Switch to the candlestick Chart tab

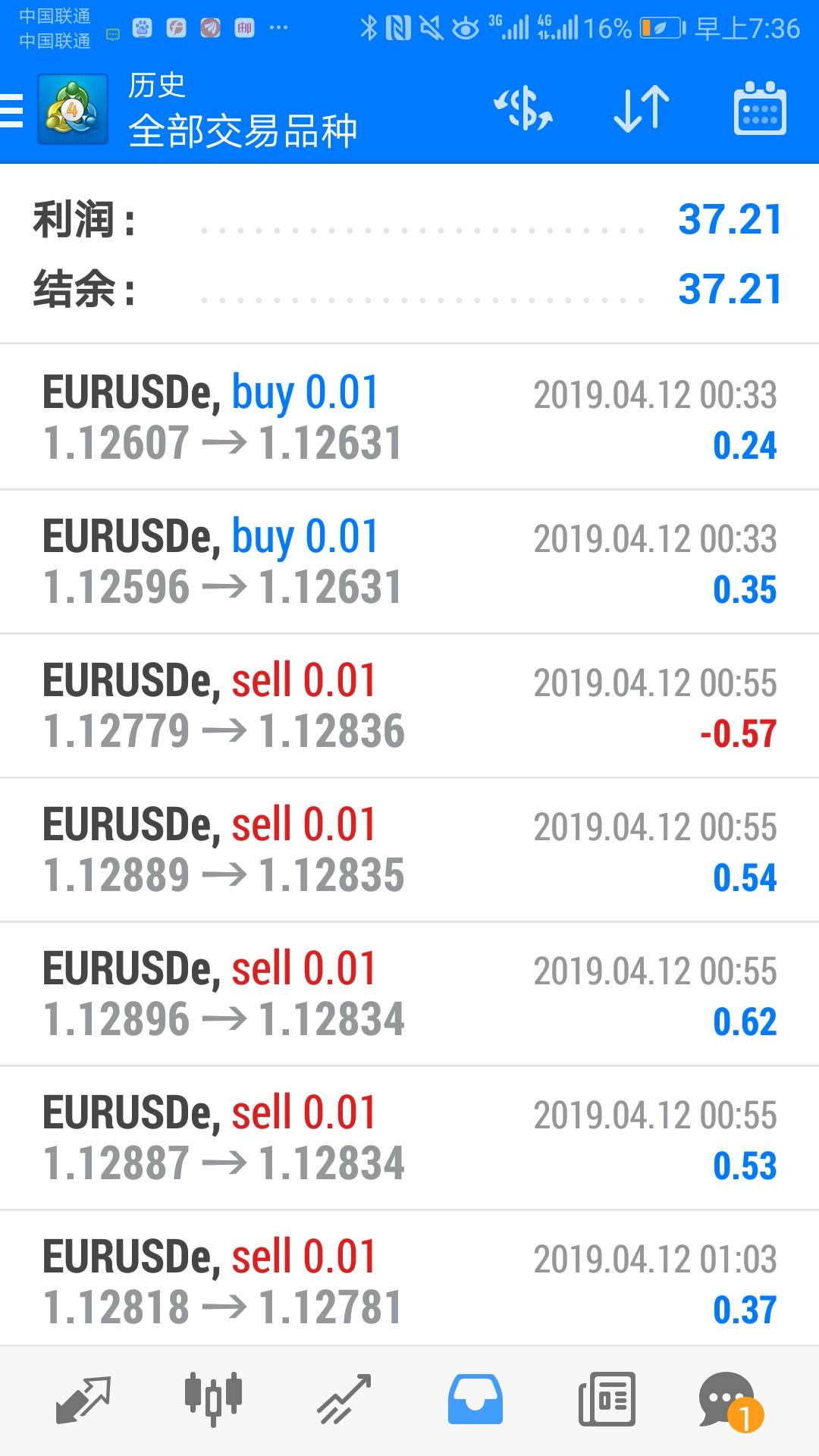pyautogui.click(x=213, y=1399)
